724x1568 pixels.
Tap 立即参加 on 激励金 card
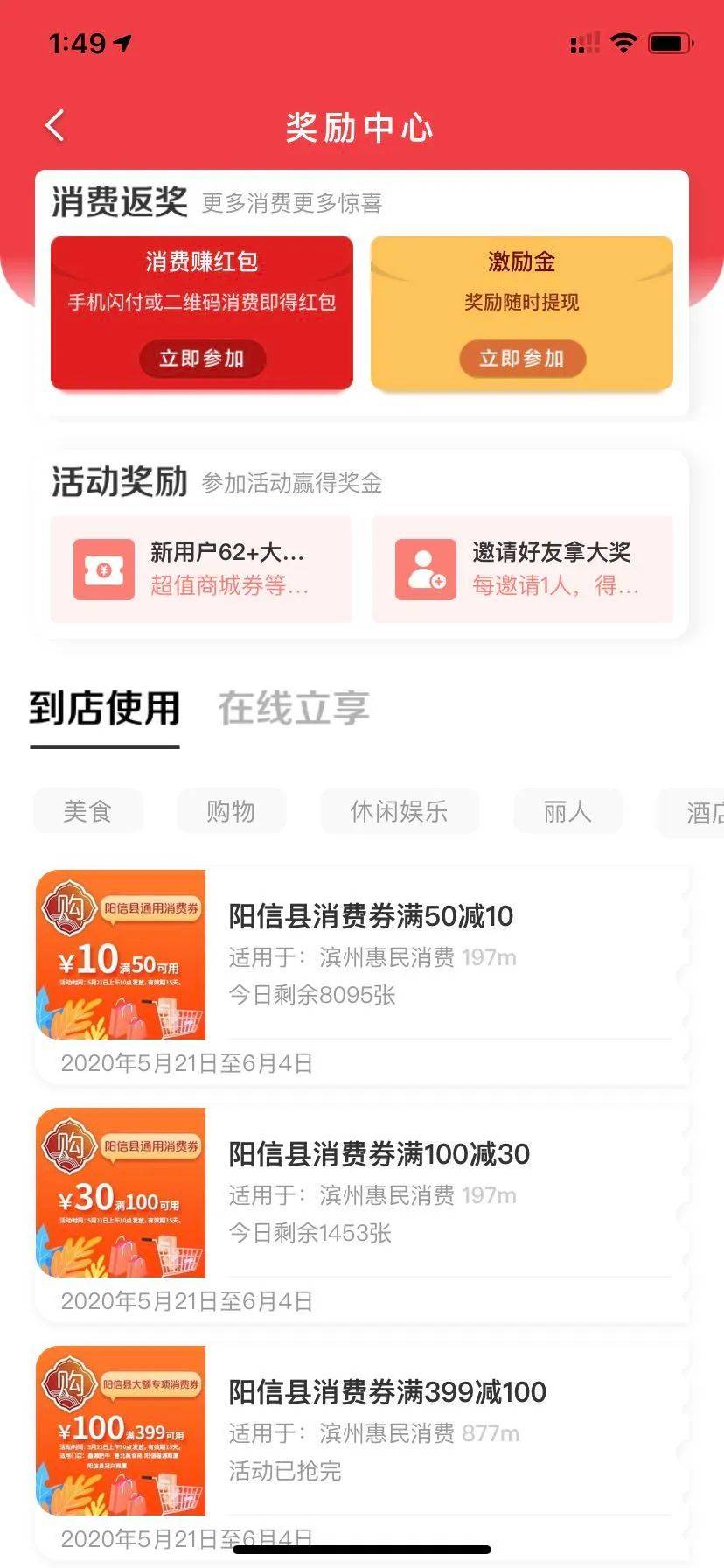coord(522,359)
